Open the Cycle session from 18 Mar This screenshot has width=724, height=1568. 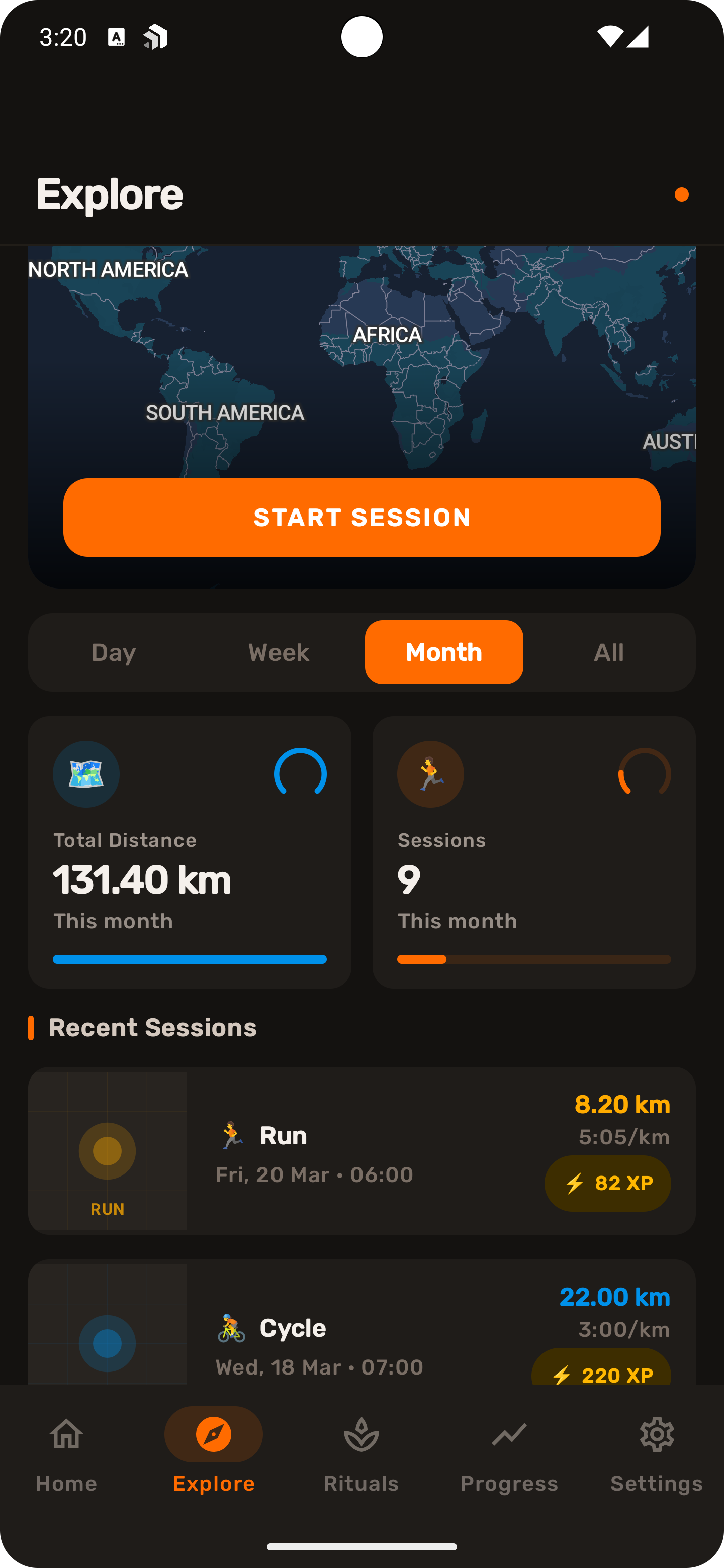tap(361, 1327)
